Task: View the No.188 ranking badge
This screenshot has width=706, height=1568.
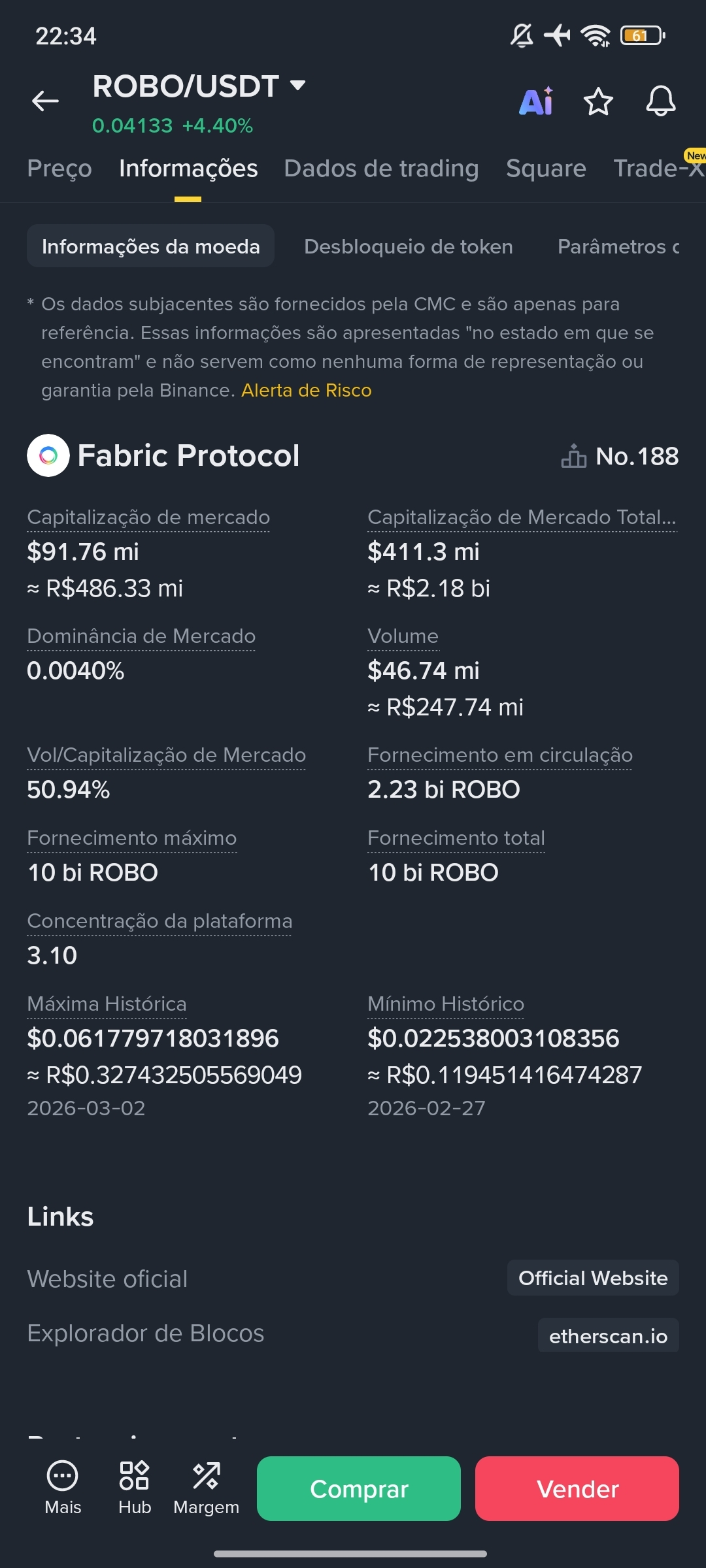Action: pos(620,456)
